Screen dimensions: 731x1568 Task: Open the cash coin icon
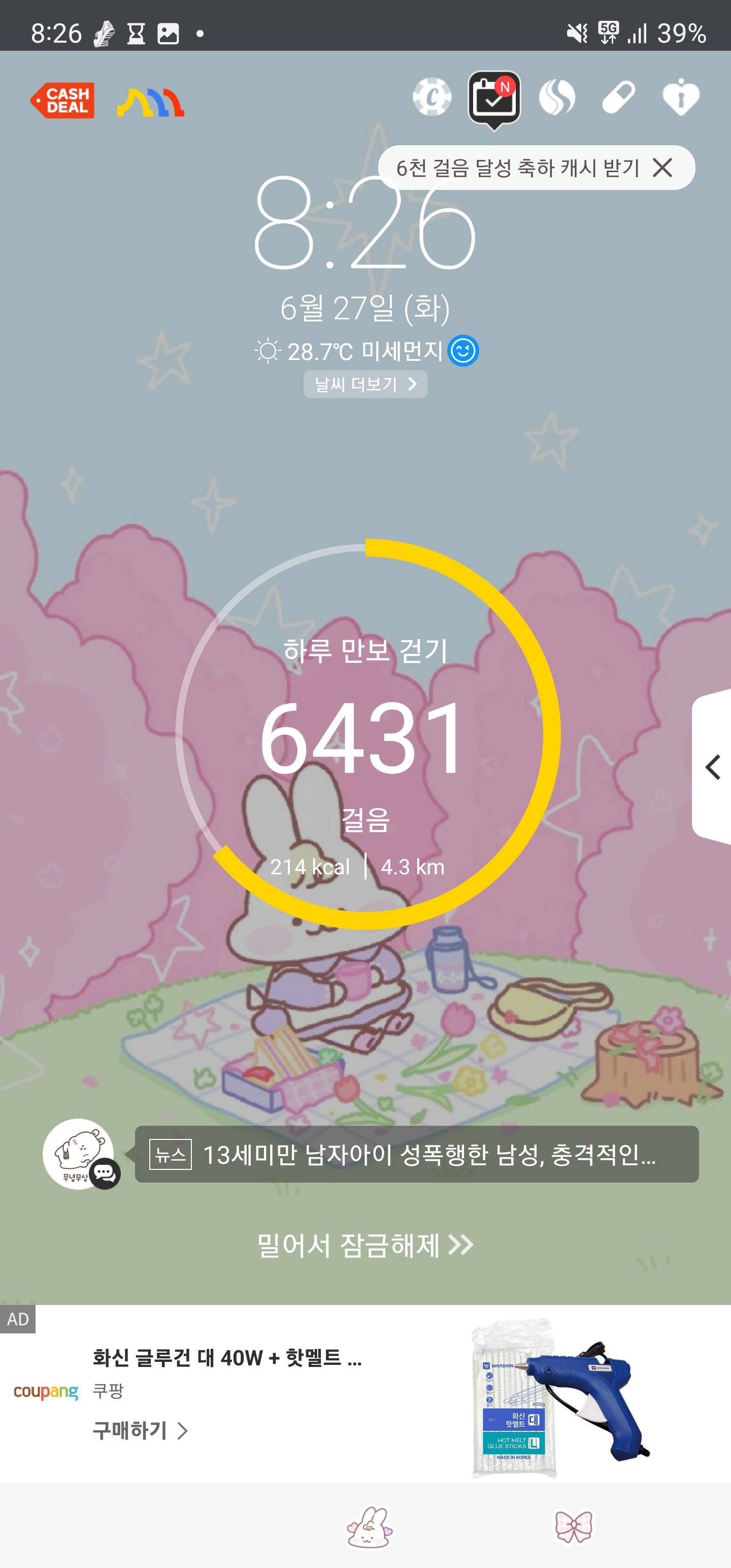(431, 97)
